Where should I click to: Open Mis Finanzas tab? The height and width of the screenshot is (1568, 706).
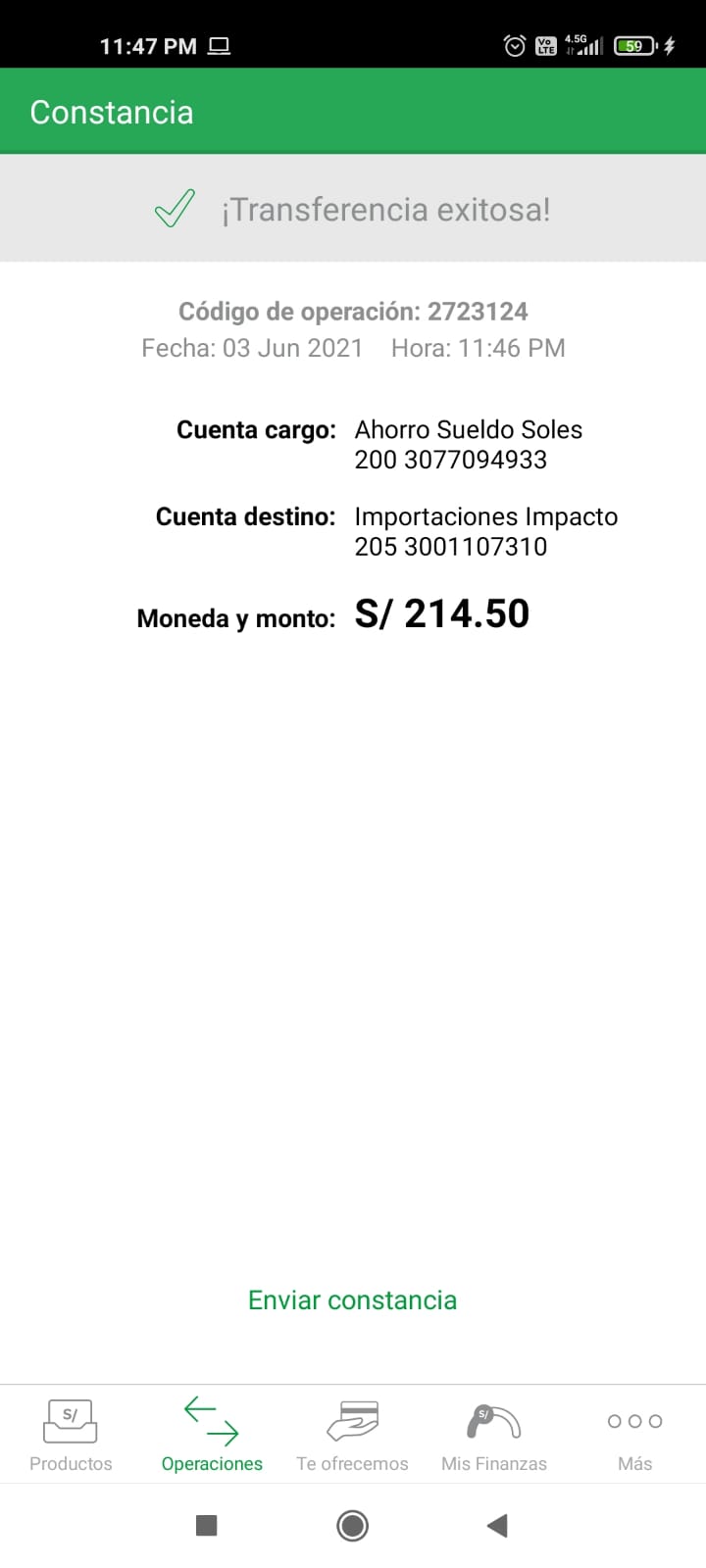tap(494, 1436)
